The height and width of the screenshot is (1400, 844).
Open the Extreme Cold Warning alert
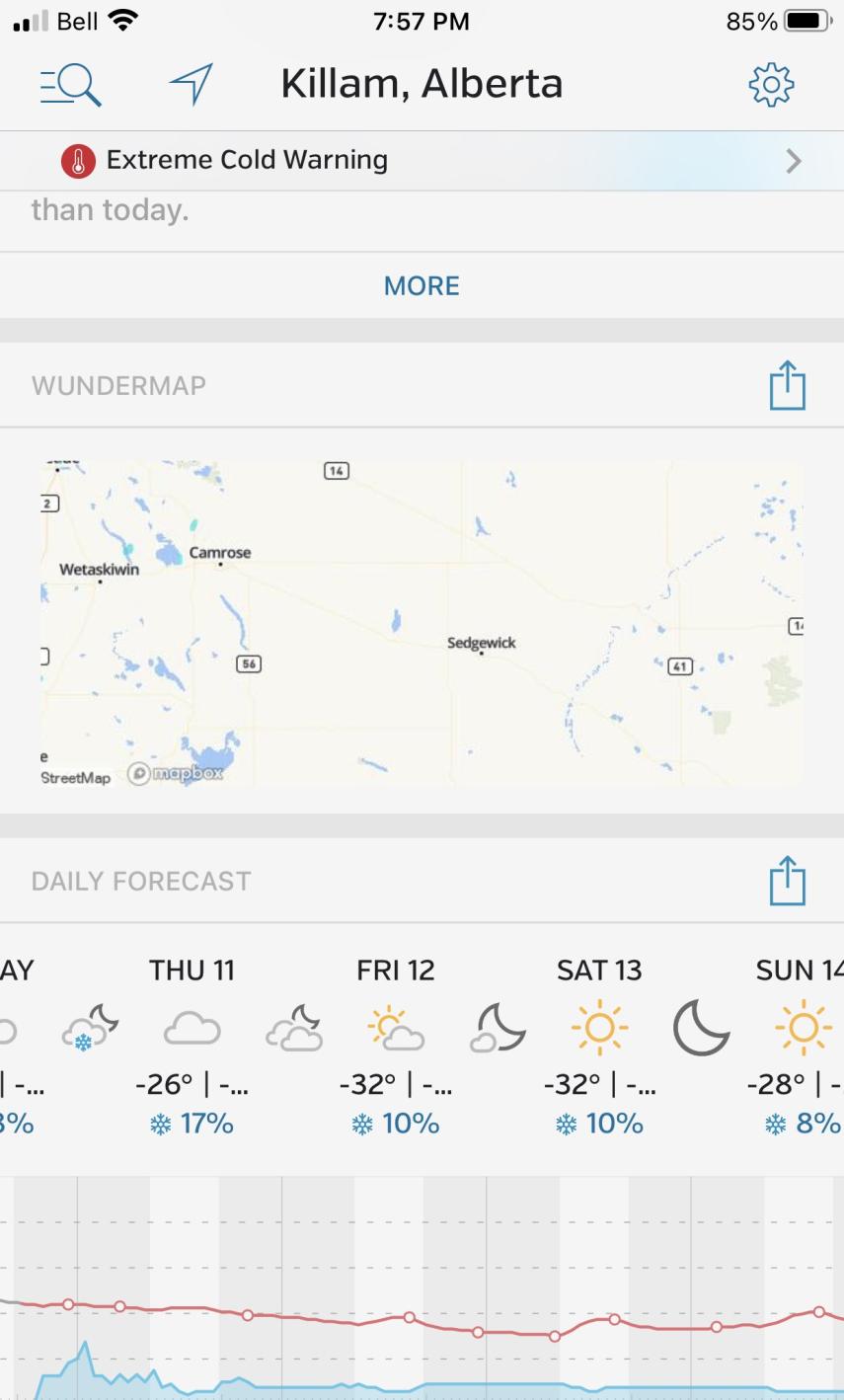click(x=422, y=160)
